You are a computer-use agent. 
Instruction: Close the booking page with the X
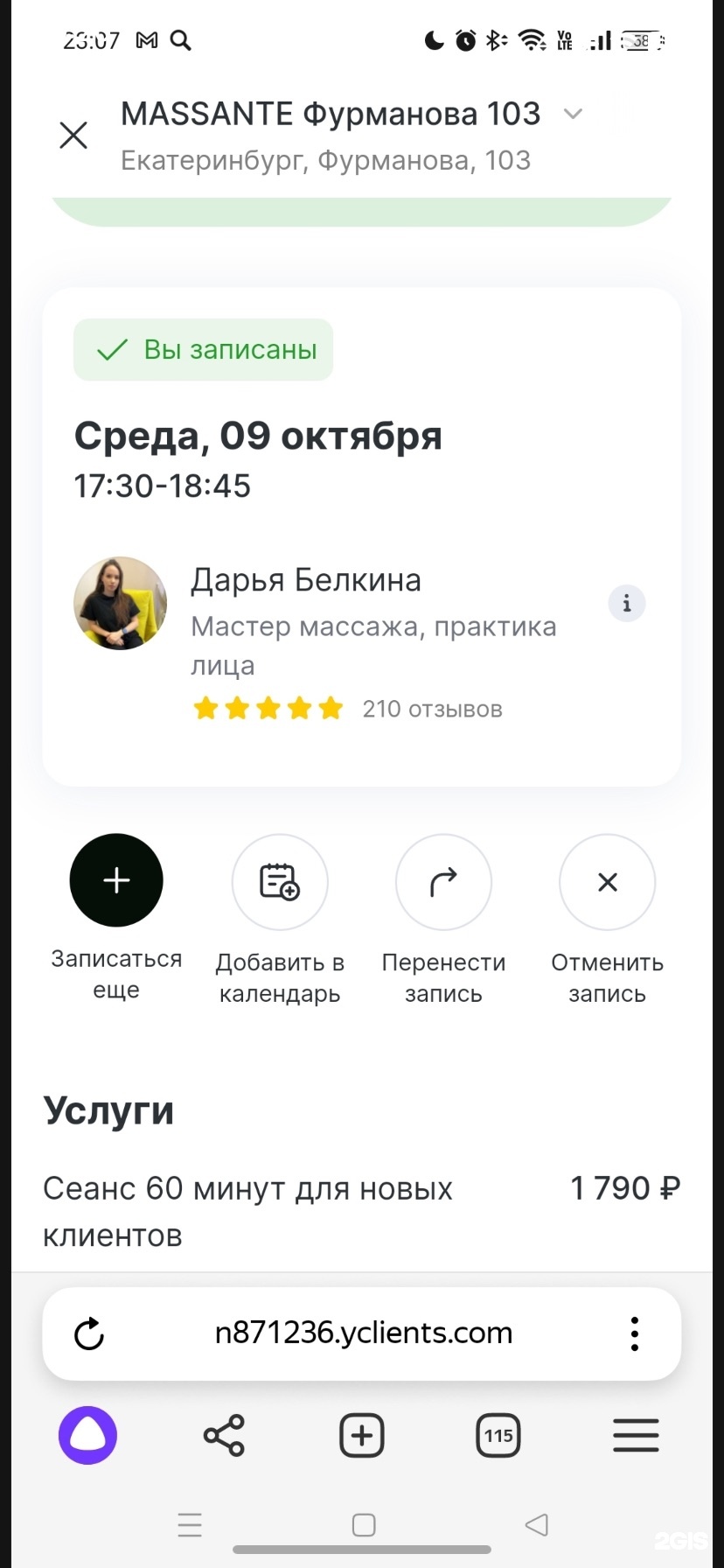click(73, 135)
